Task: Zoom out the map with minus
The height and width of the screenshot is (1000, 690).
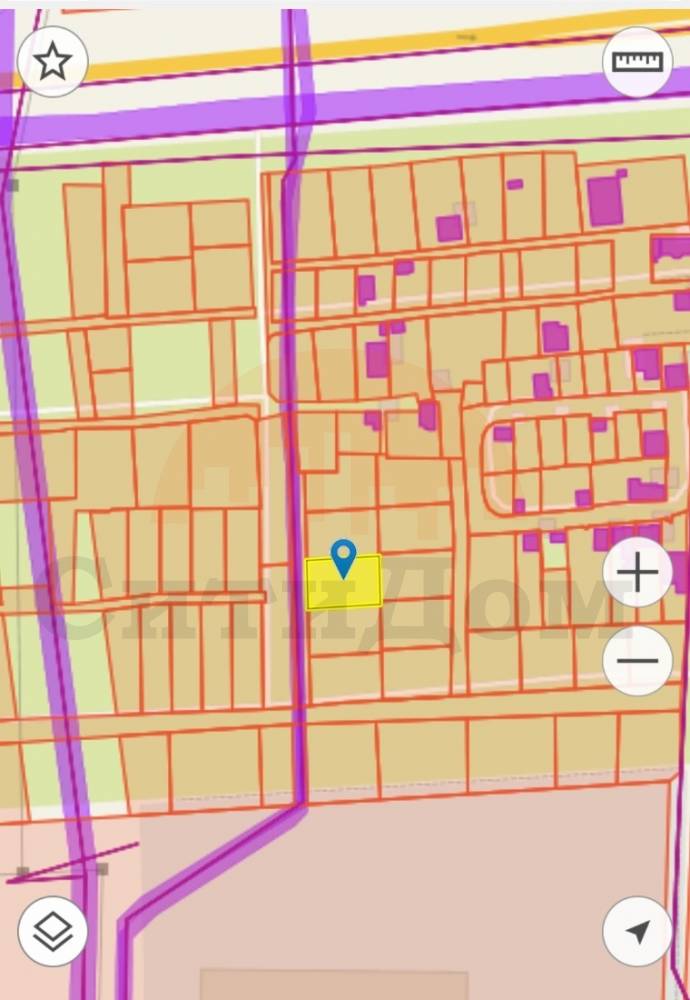Action: point(637,660)
